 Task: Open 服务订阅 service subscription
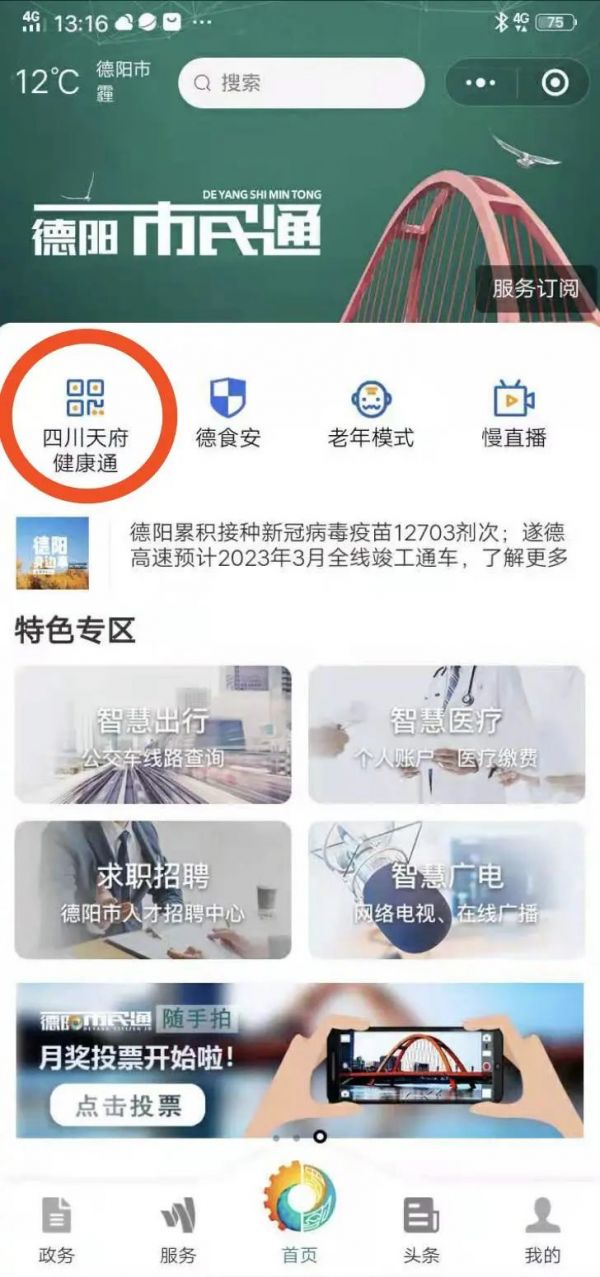point(535,289)
